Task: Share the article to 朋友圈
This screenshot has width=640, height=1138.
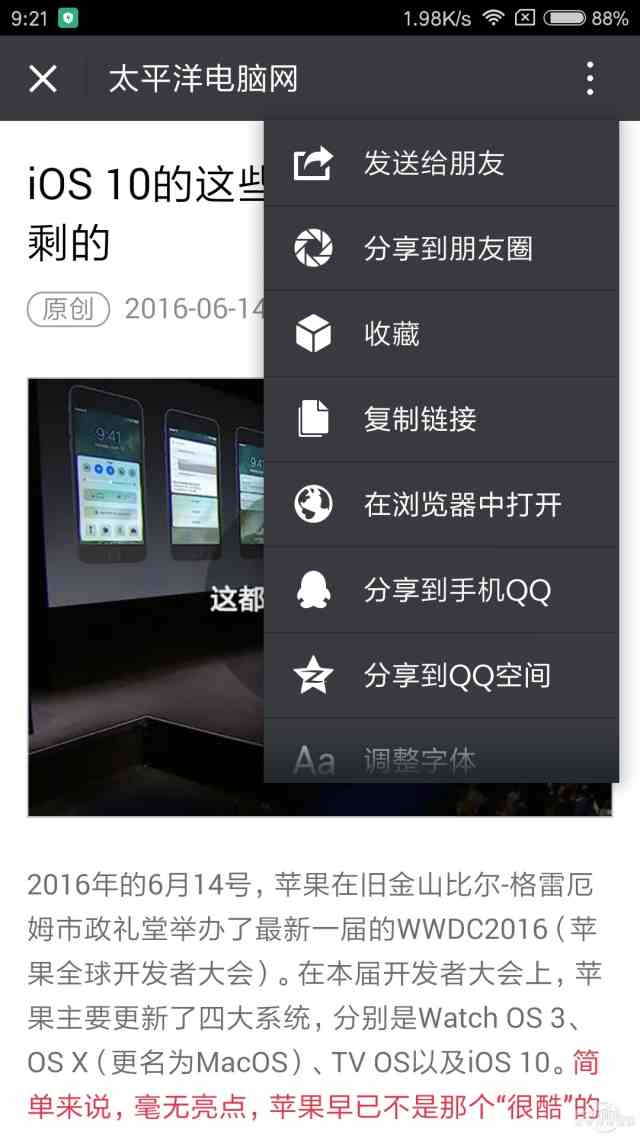Action: tap(440, 249)
